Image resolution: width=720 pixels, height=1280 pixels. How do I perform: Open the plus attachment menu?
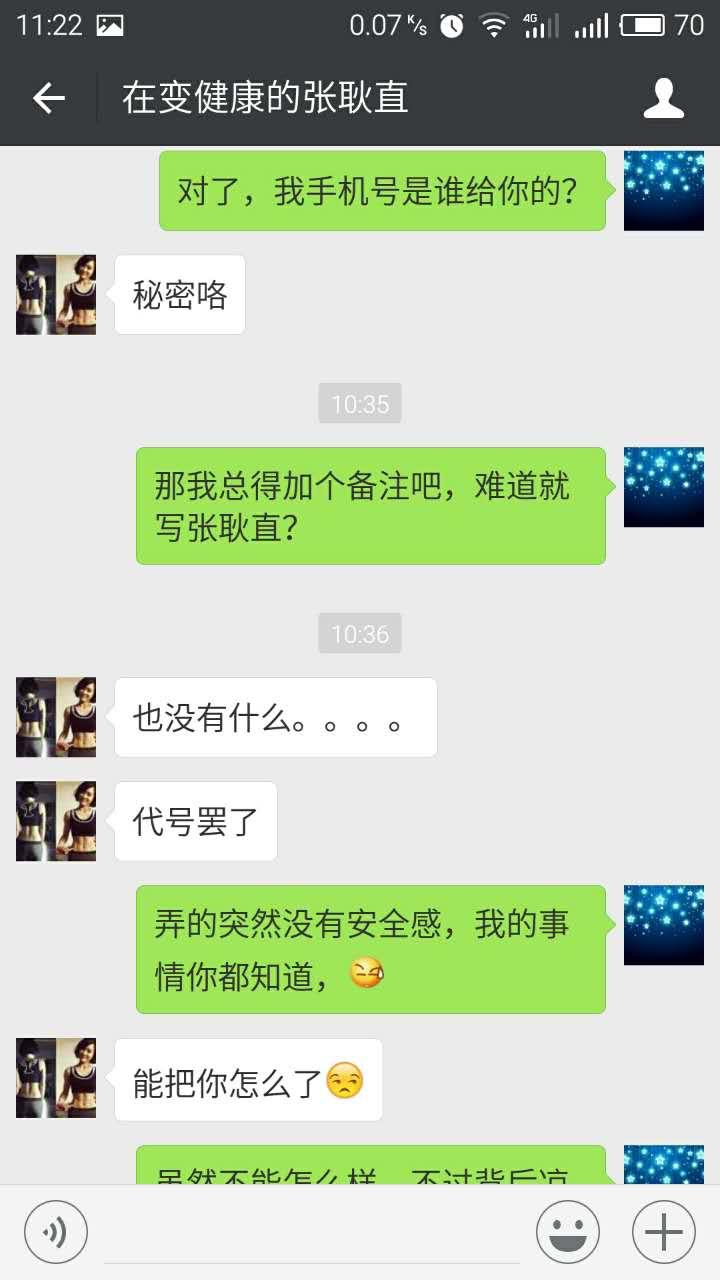pos(663,1231)
